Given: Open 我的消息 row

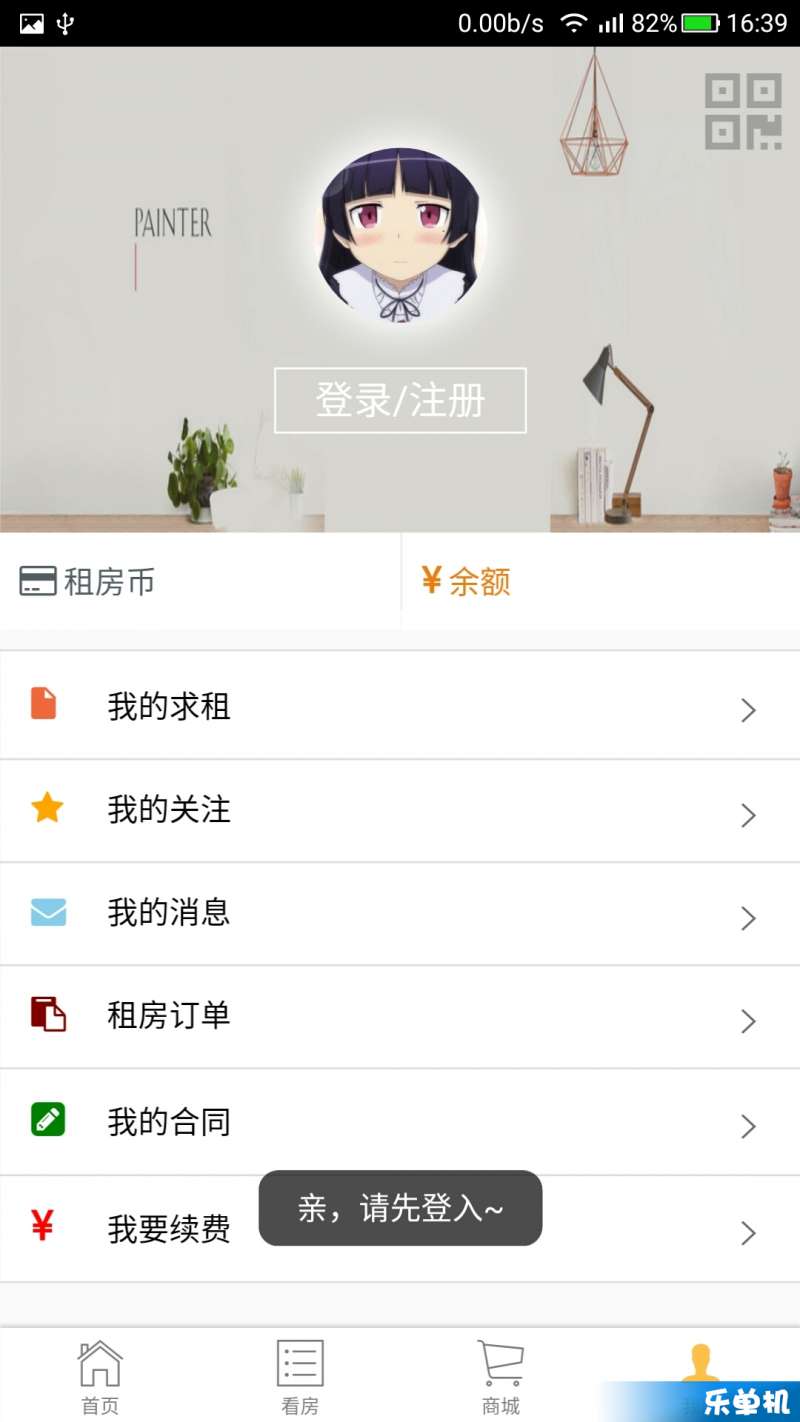Looking at the screenshot, I should tap(400, 913).
